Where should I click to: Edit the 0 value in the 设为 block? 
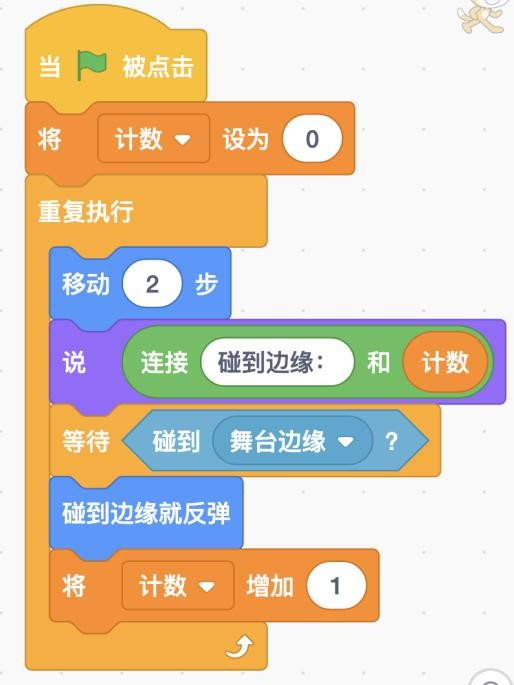point(312,139)
